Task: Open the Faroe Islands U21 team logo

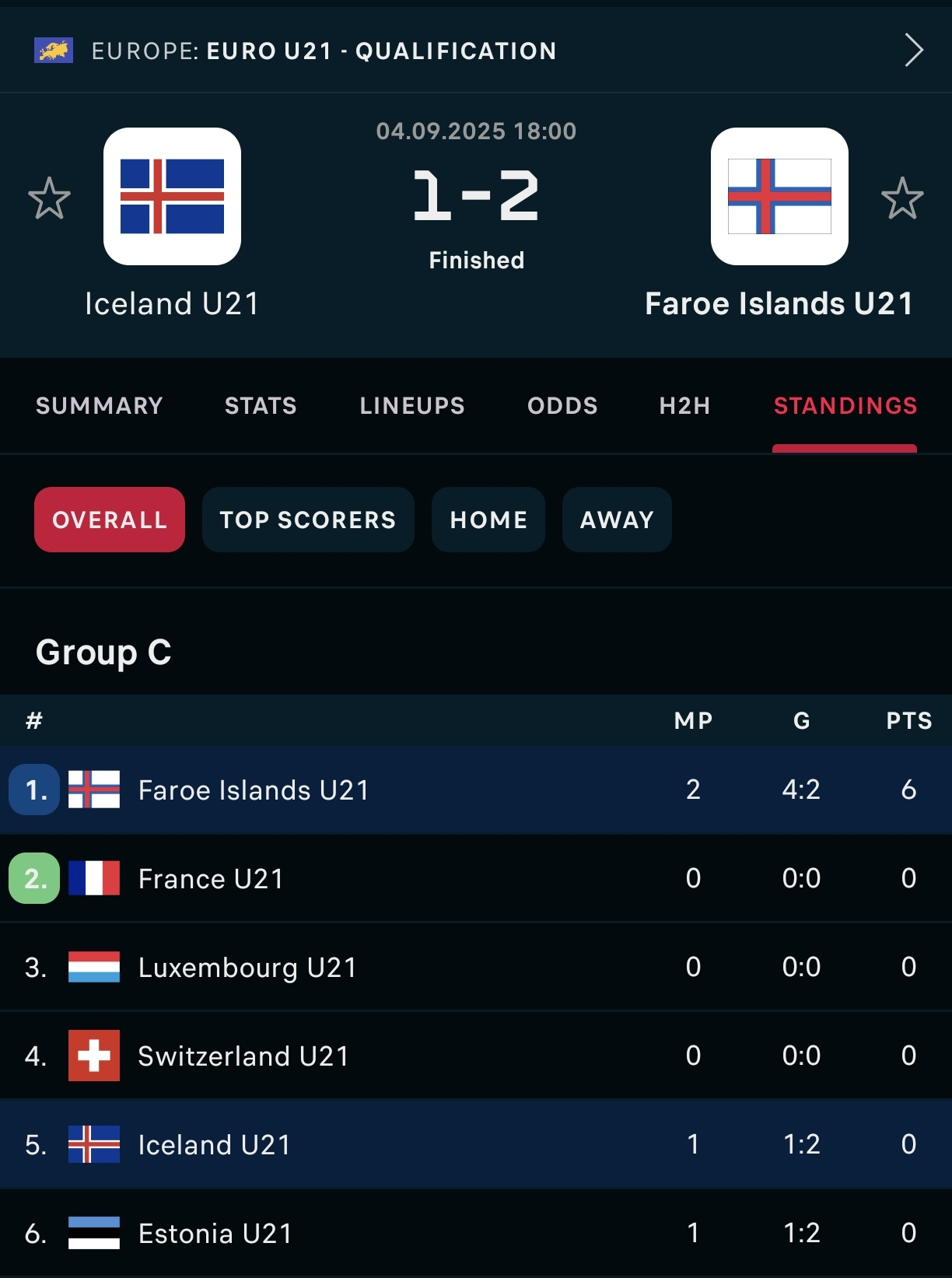Action: point(779,197)
